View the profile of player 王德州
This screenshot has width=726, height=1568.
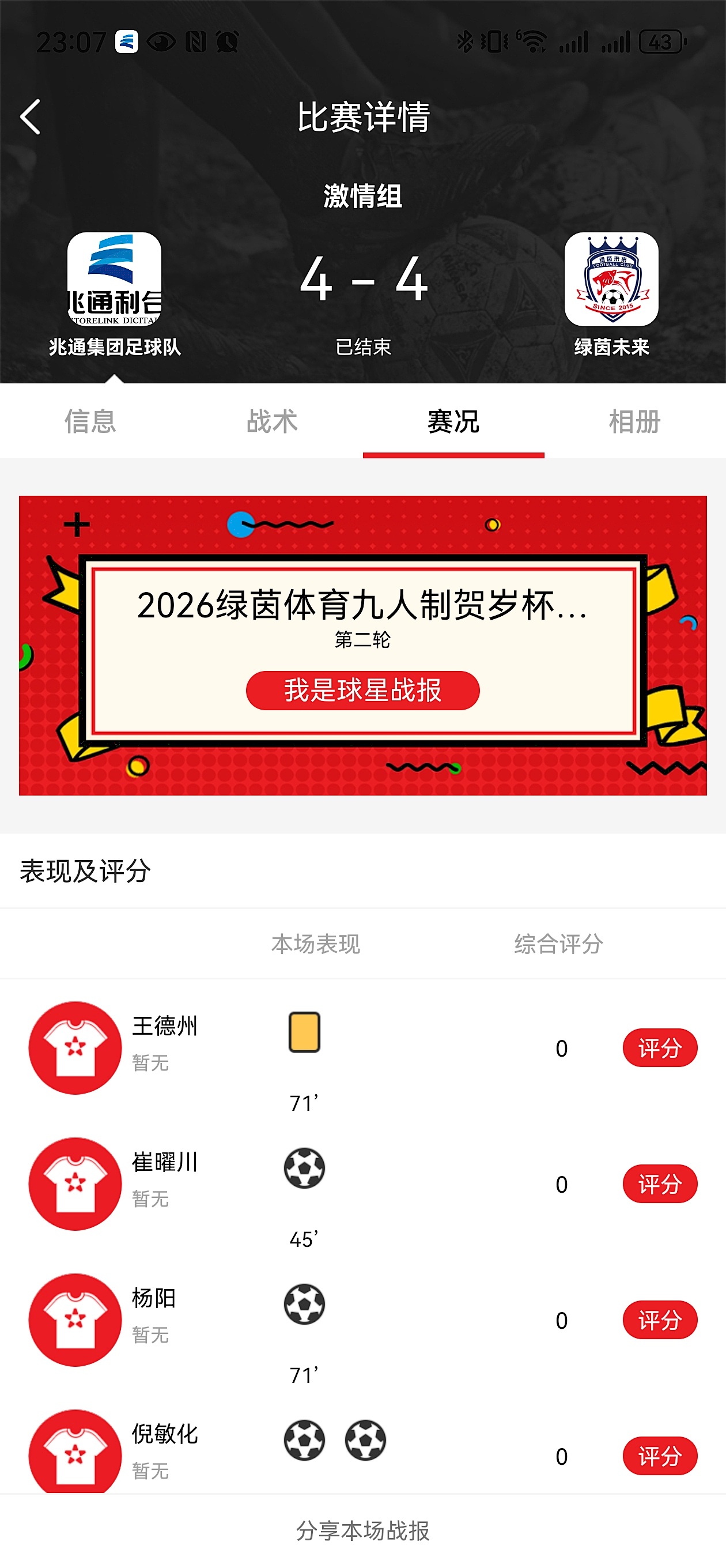[75, 1047]
